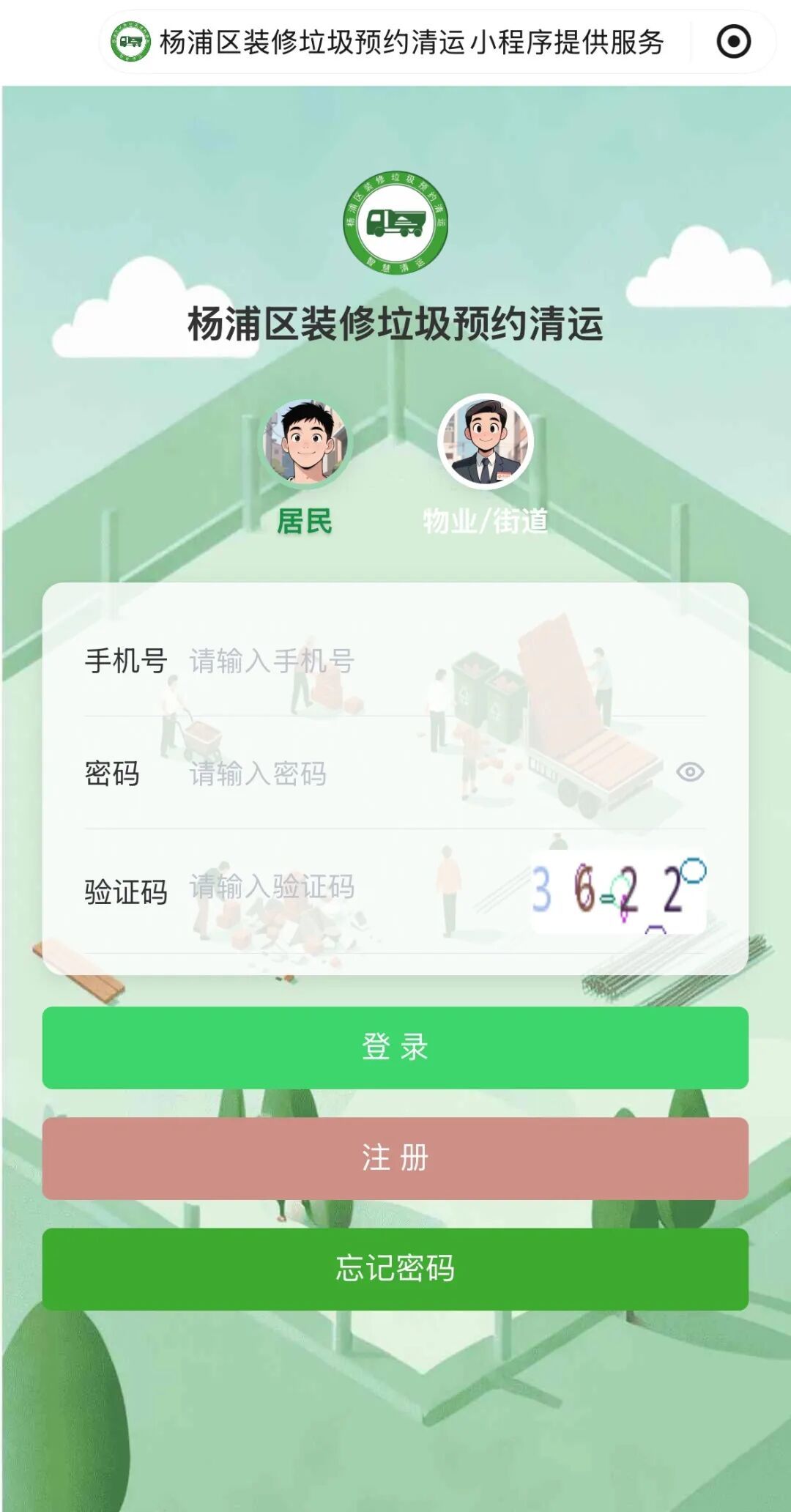This screenshot has height=1512, width=791.
Task: Open 注册 to create an account
Action: [x=395, y=1158]
